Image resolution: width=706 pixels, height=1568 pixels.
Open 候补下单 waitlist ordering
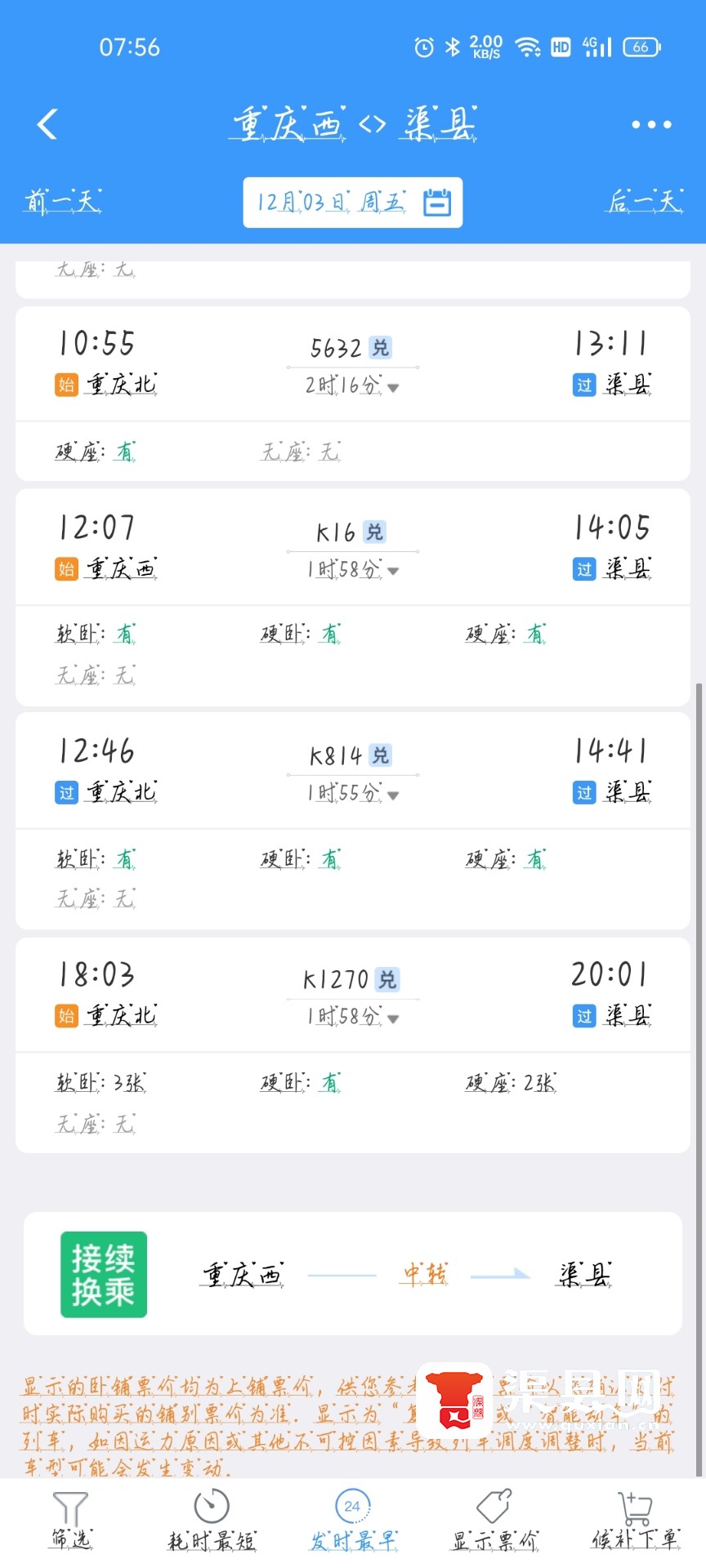coord(635,1520)
